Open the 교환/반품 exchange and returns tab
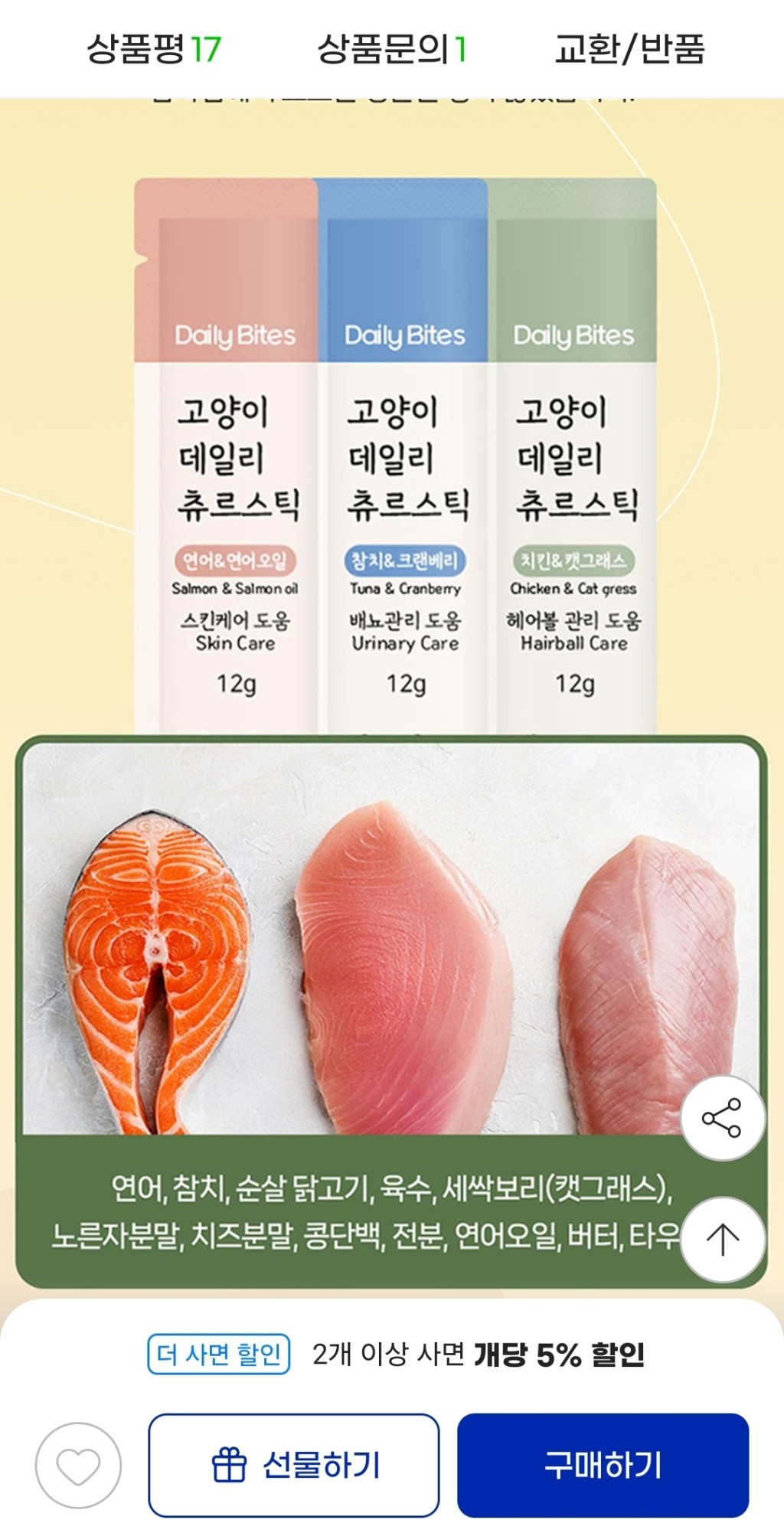The height and width of the screenshot is (1536, 784). (629, 48)
